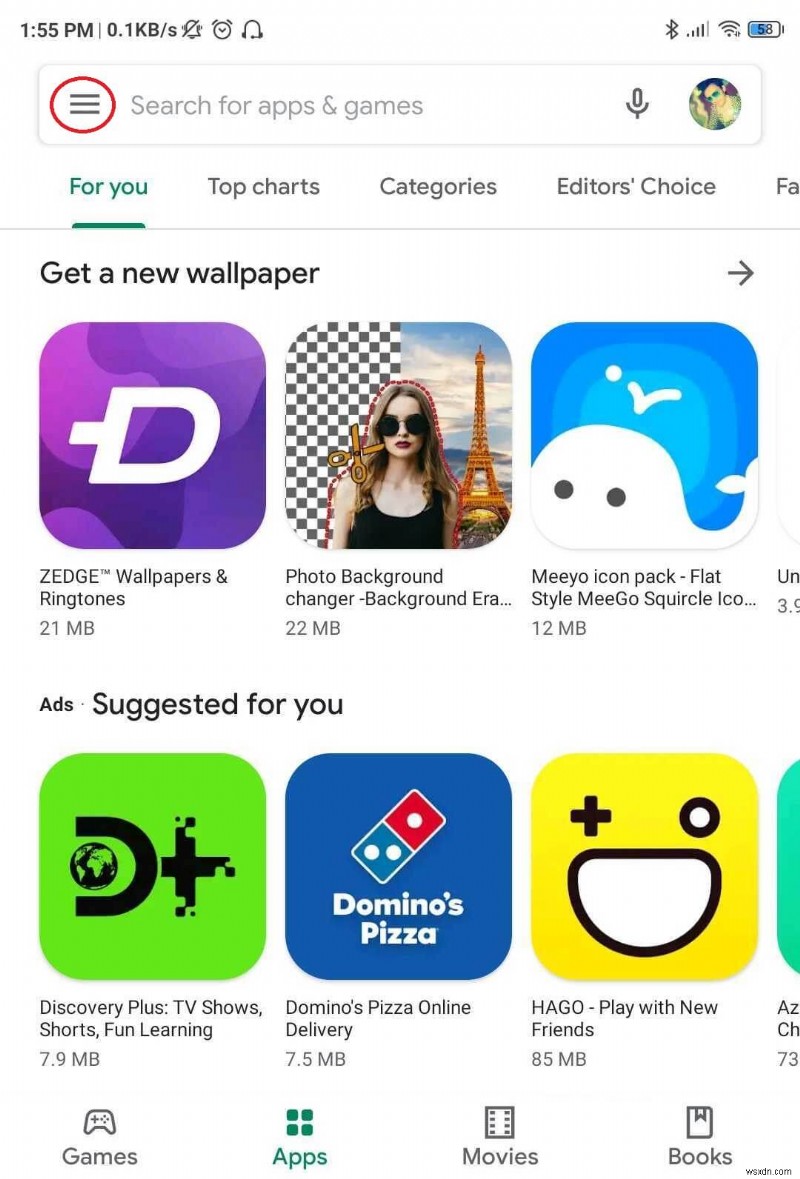Open the hamburger navigation menu
Image resolution: width=800 pixels, height=1179 pixels.
82,104
